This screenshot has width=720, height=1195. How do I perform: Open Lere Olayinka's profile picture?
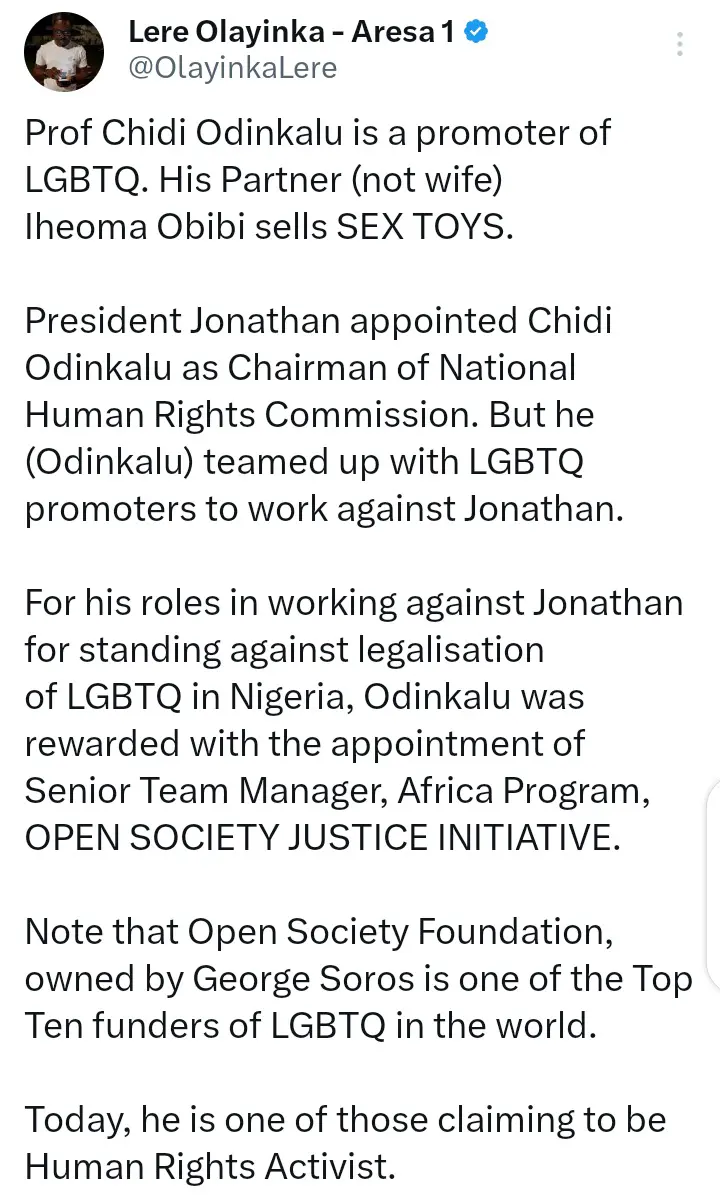pos(62,51)
